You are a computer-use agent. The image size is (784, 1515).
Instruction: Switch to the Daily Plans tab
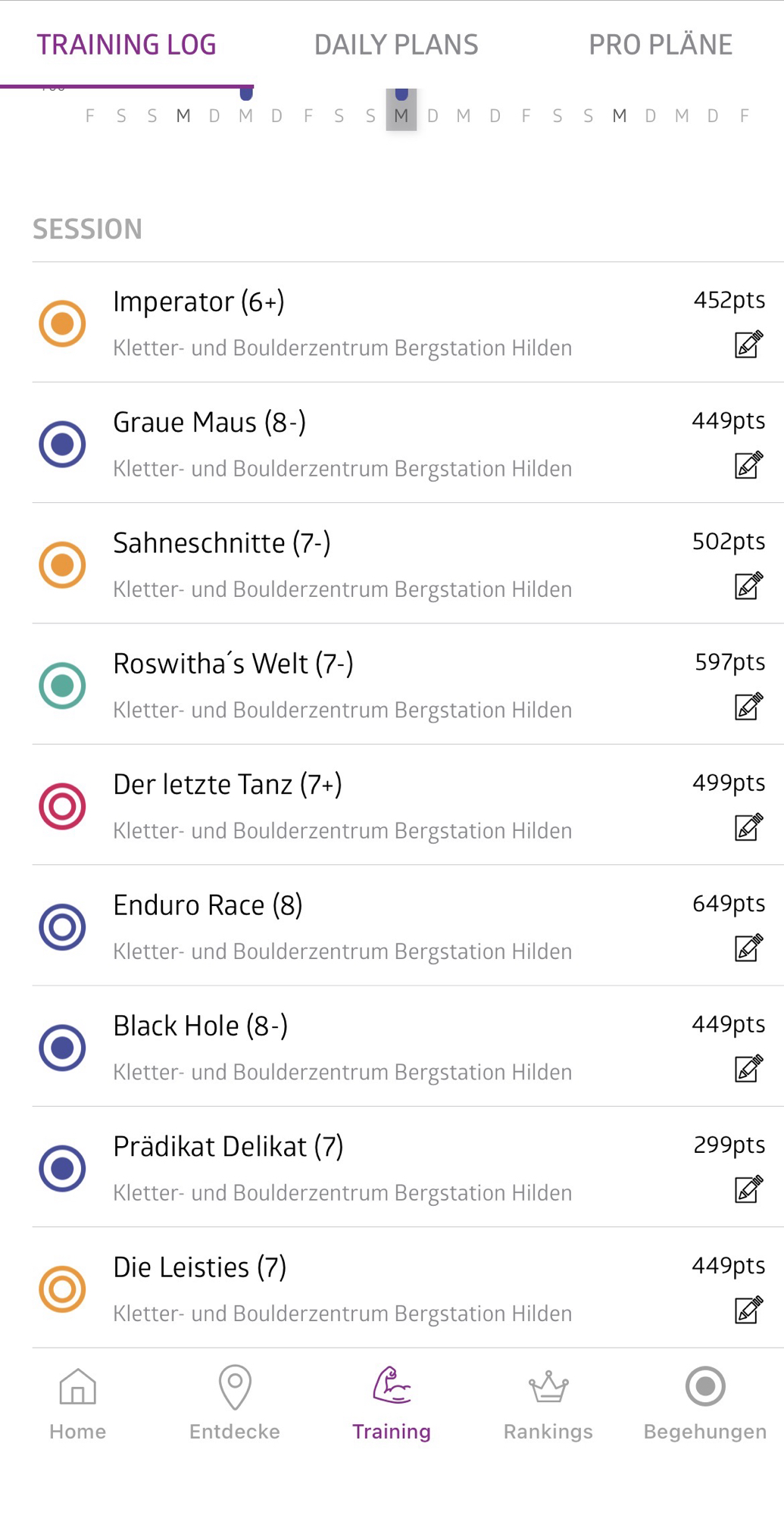[x=396, y=45]
